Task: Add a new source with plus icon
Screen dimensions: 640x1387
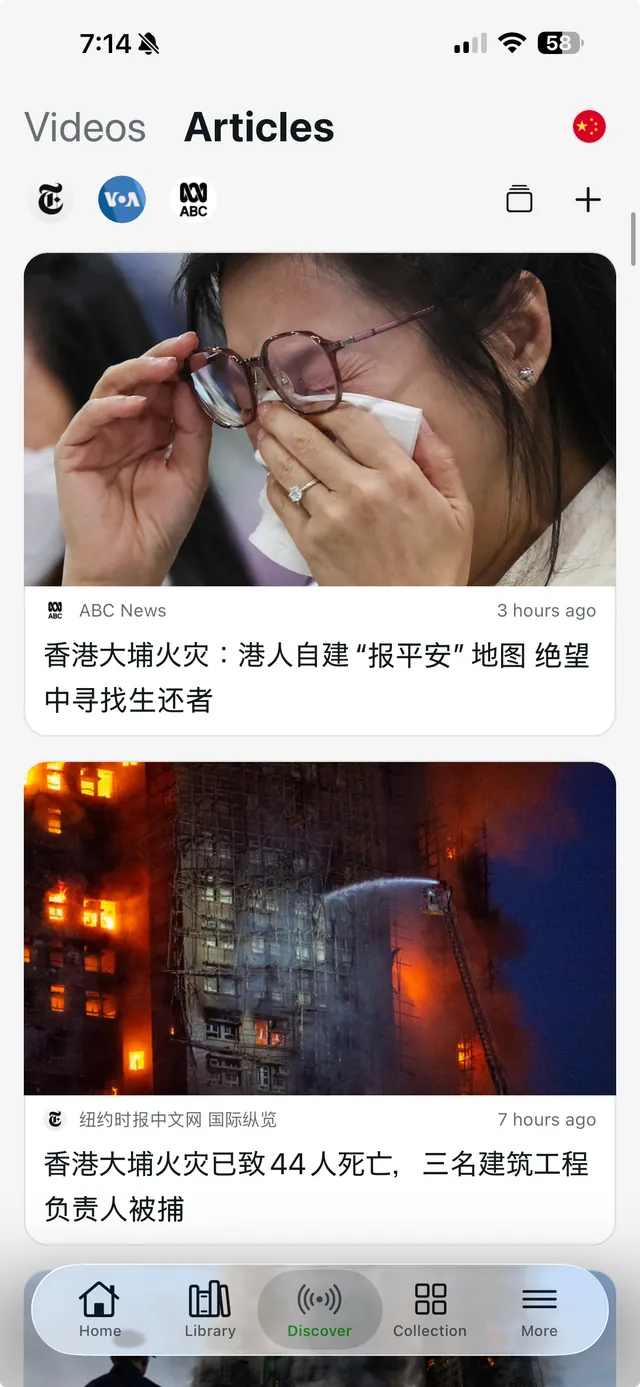Action: [x=588, y=200]
